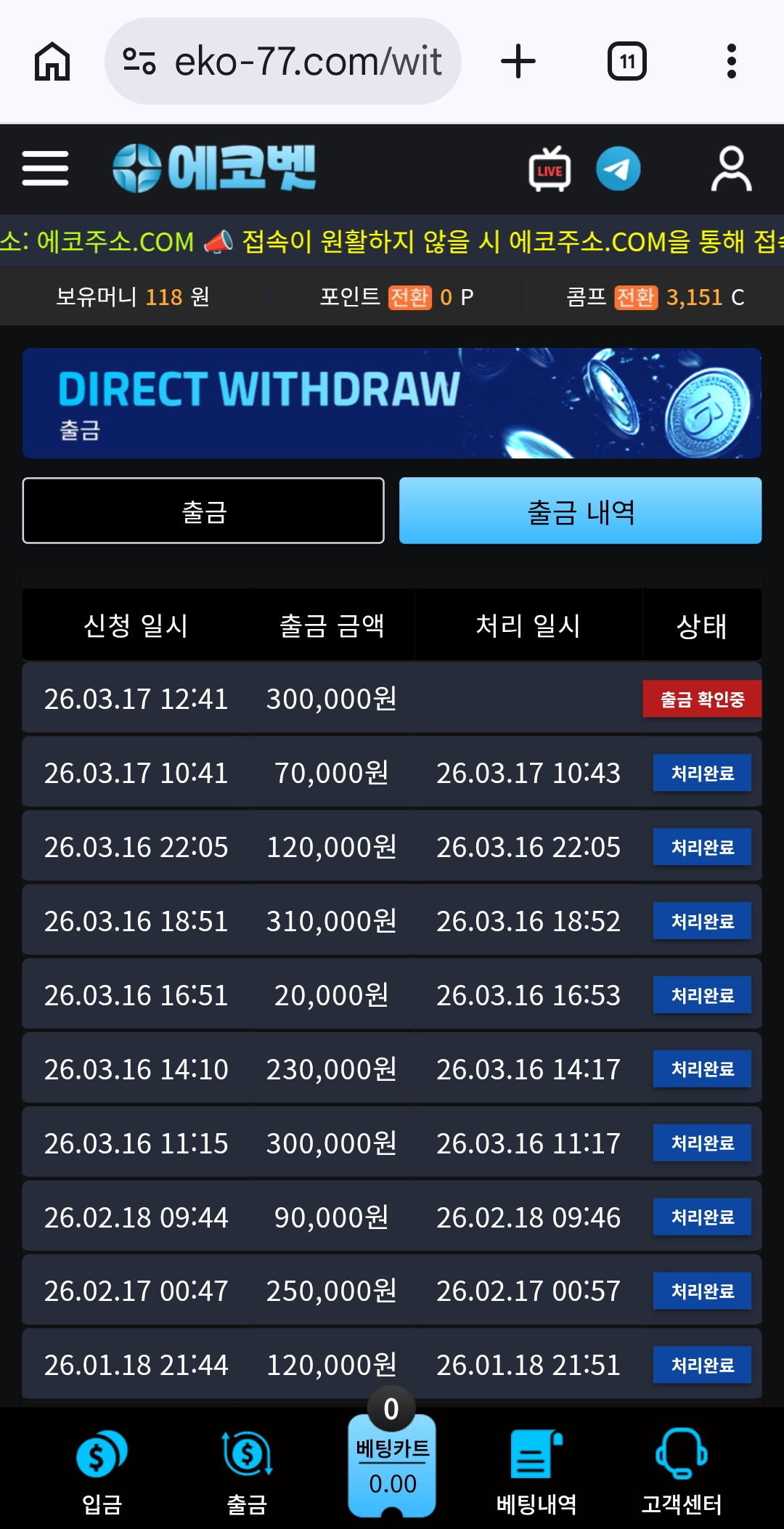Image resolution: width=784 pixels, height=1529 pixels.
Task: Convert comp with the 콤프 전환 button
Action: tap(635, 297)
